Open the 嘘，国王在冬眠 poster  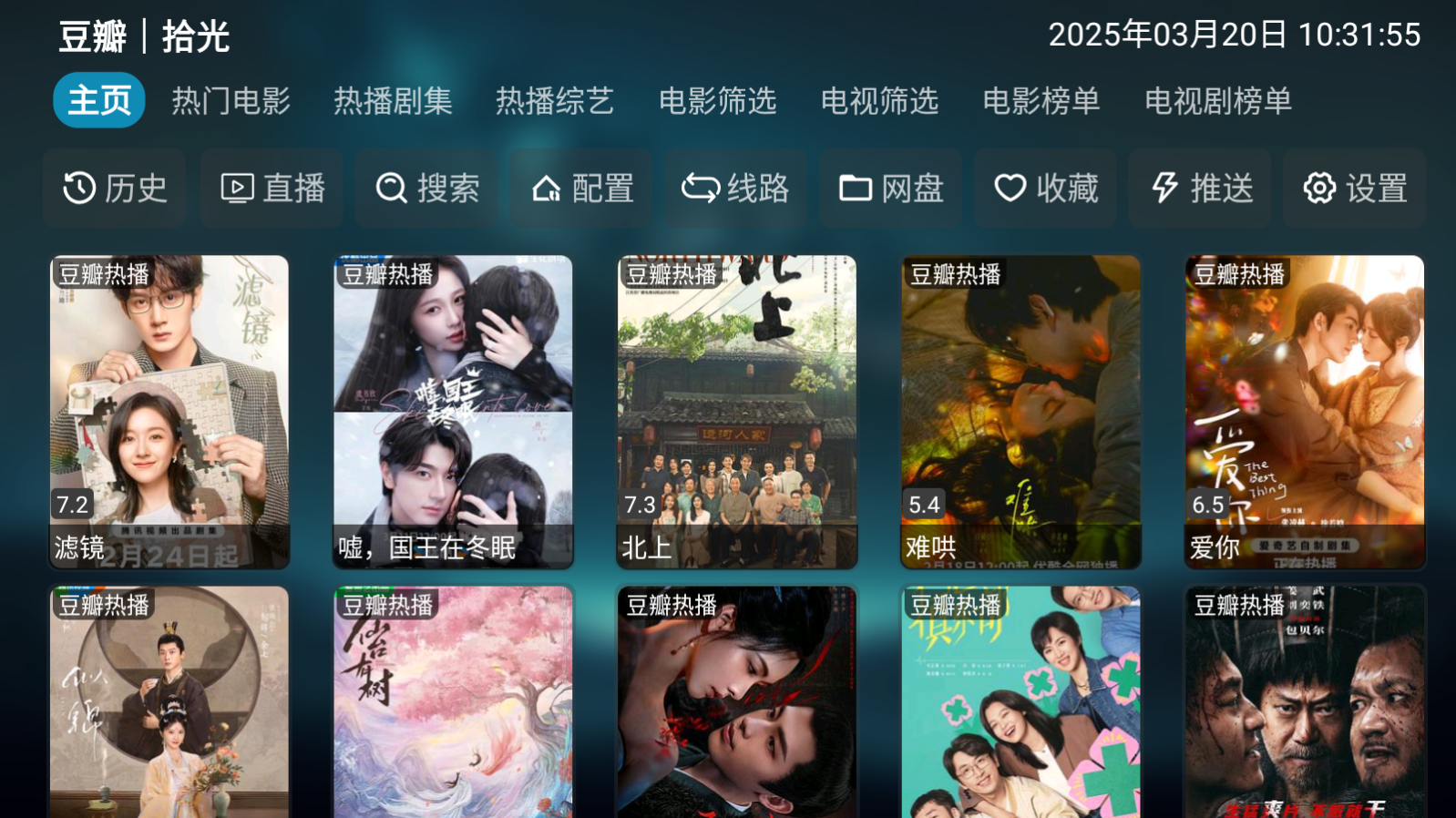[x=453, y=412]
